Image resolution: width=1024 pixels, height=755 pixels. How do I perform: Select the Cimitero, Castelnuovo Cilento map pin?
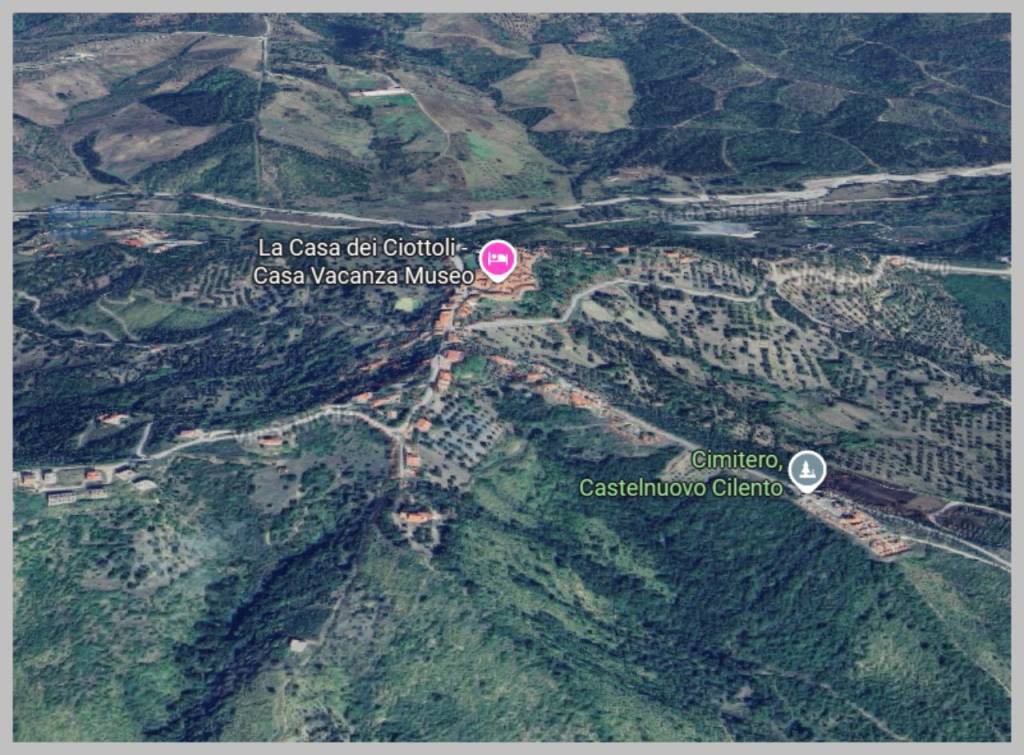pyautogui.click(x=806, y=469)
